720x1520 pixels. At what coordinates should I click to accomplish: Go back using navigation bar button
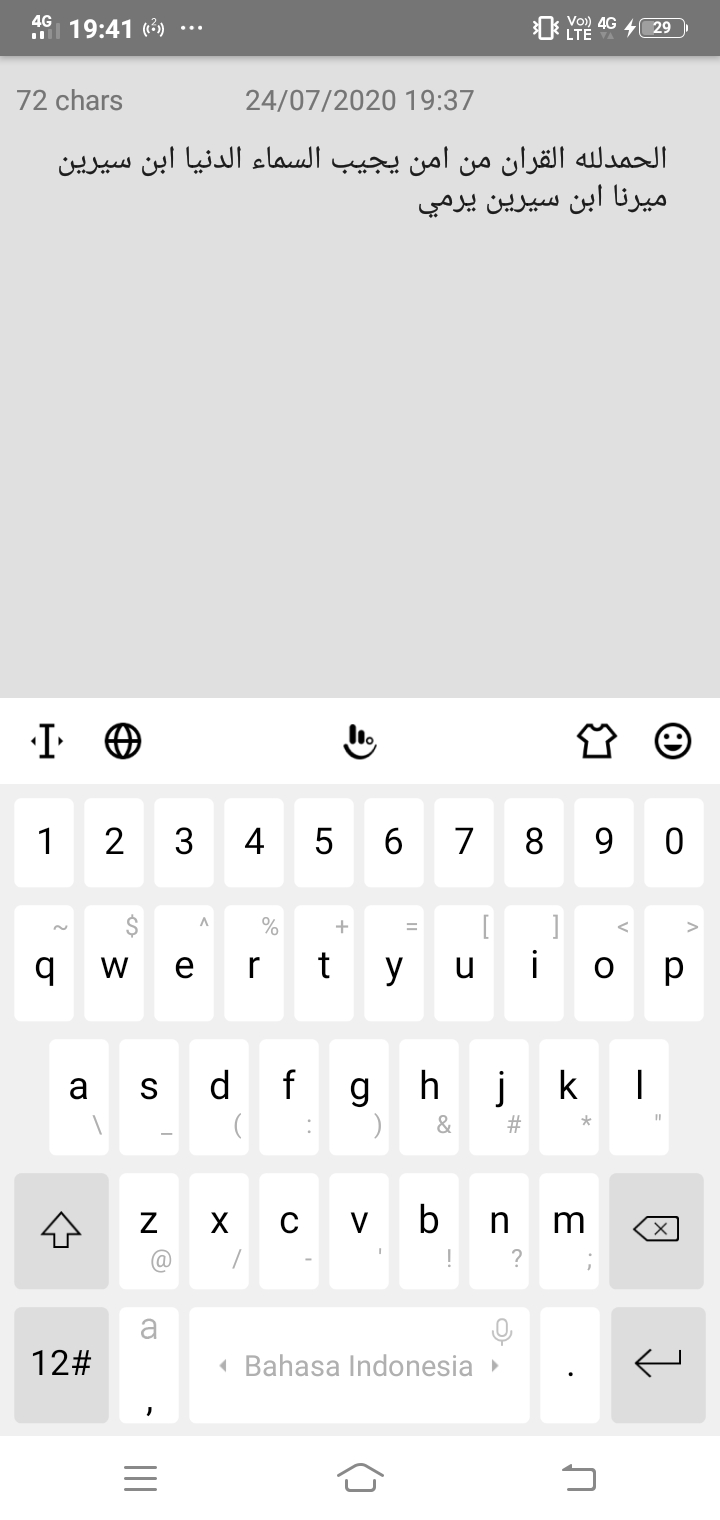pos(578,1478)
